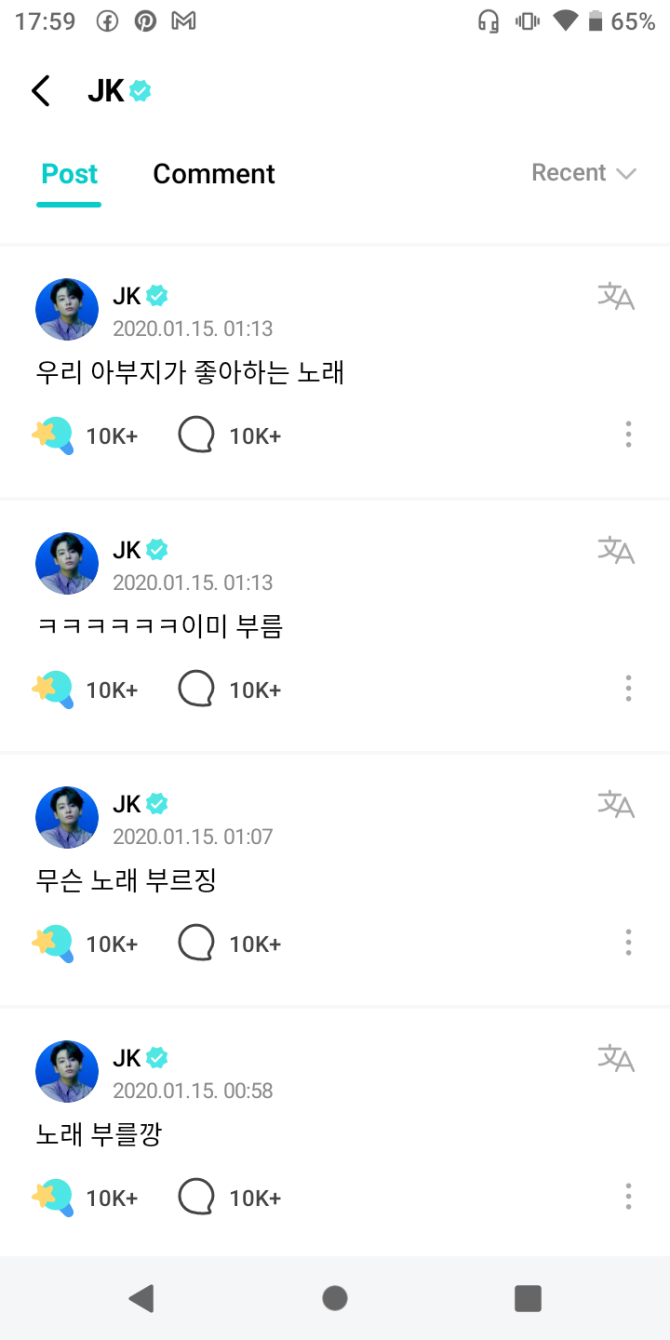The image size is (670, 1340).
Task: Go back using the top arrow
Action: 40,91
